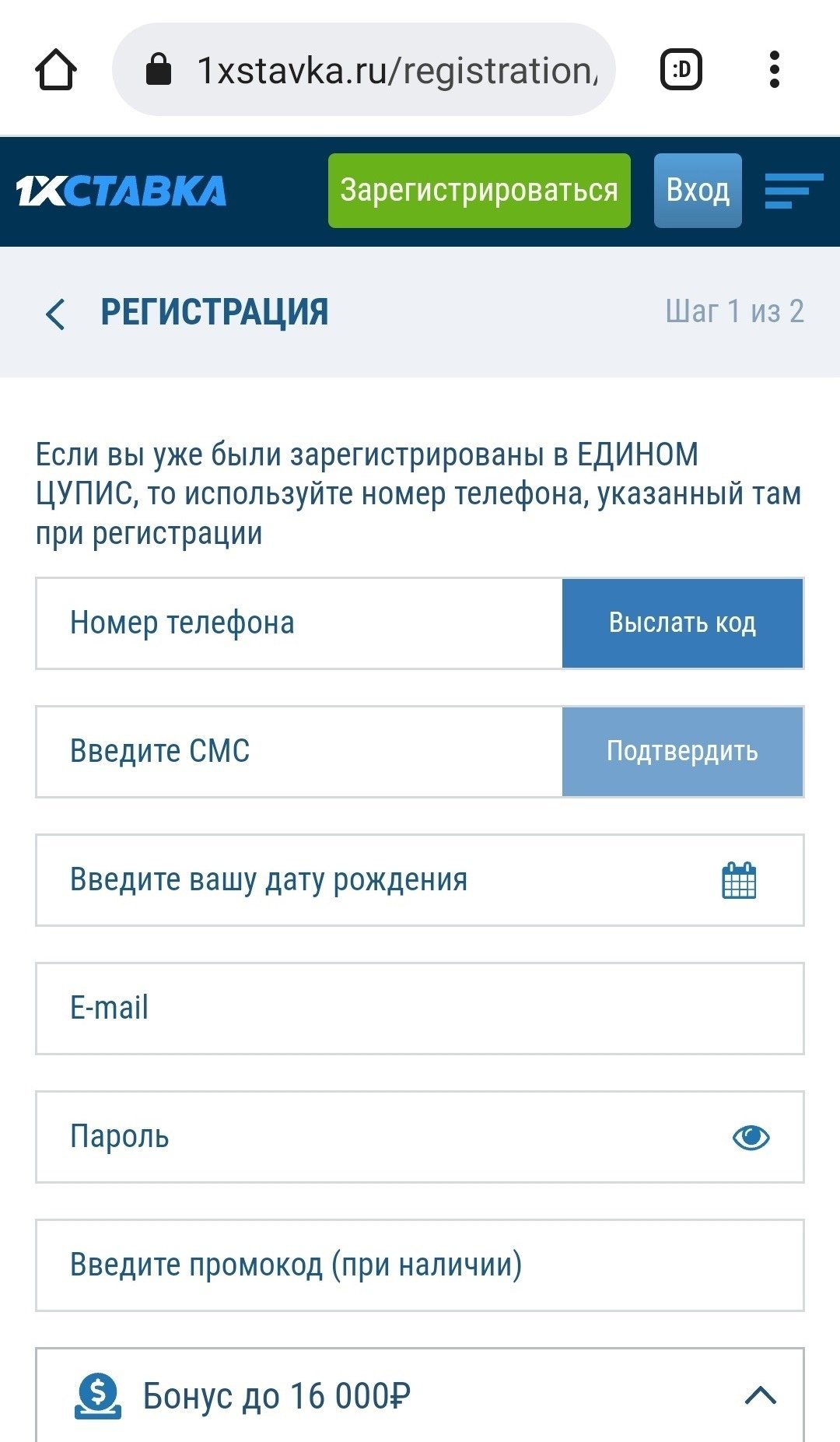Open the site hamburger menu
Viewport: 840px width, 1442px height.
click(793, 191)
